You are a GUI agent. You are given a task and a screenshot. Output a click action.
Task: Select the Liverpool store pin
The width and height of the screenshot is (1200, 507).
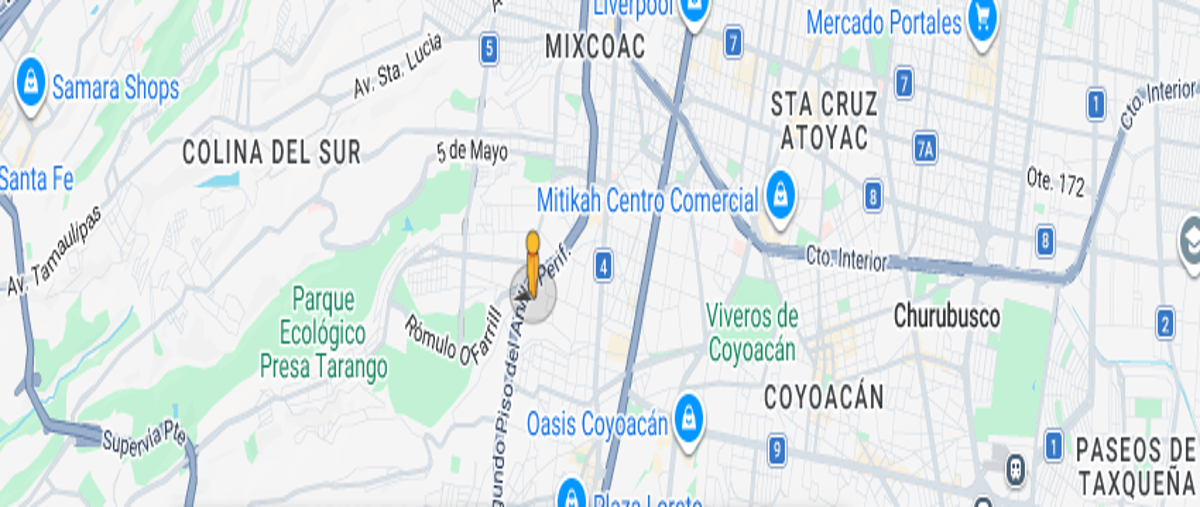tap(692, 12)
